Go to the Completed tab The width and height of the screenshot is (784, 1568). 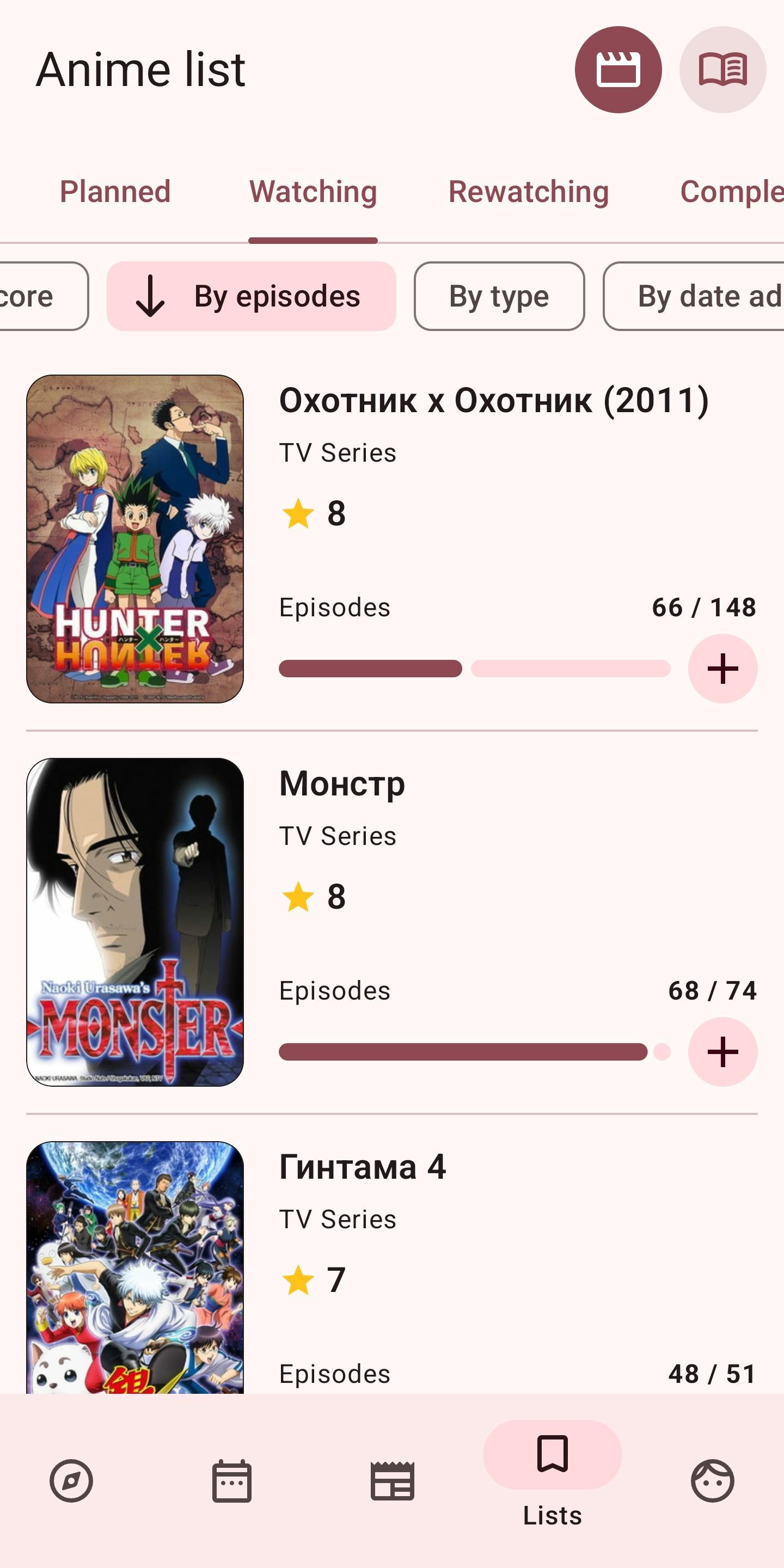tap(731, 192)
